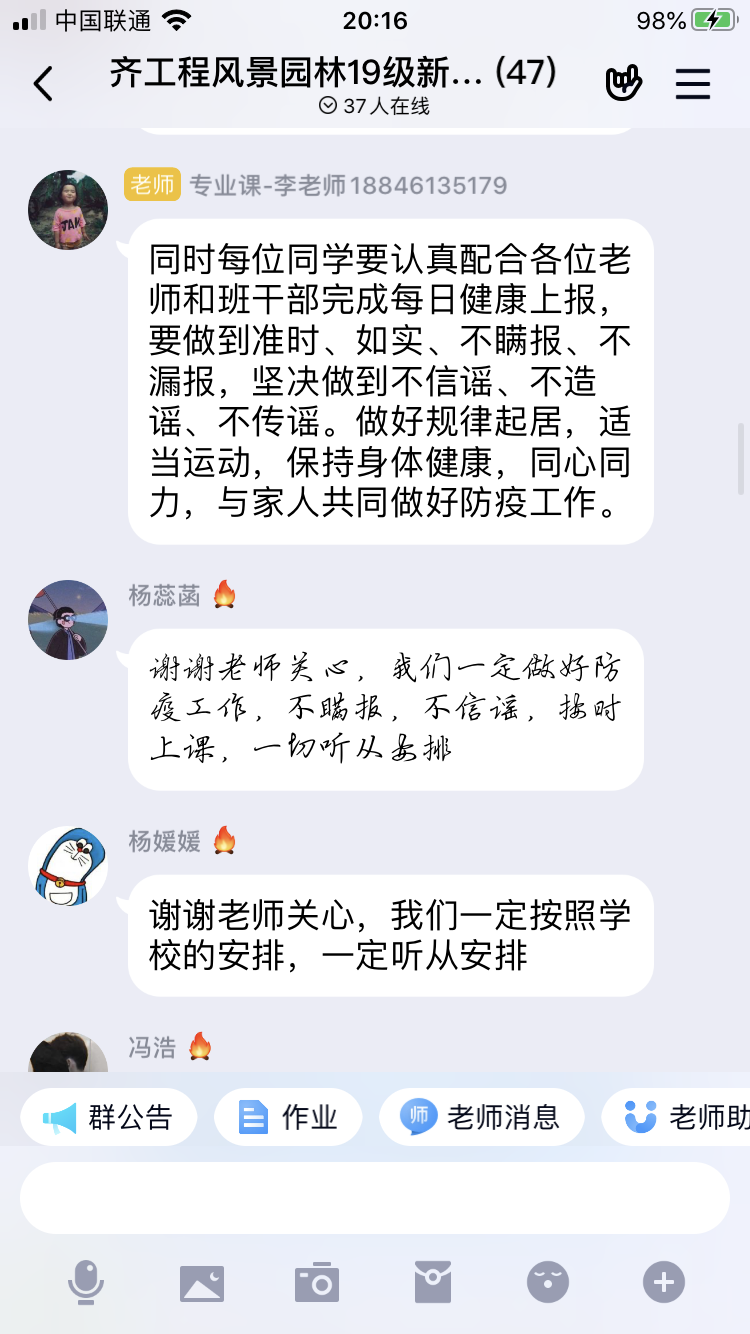Open the red packet icon
750x1334 pixels.
(433, 1282)
